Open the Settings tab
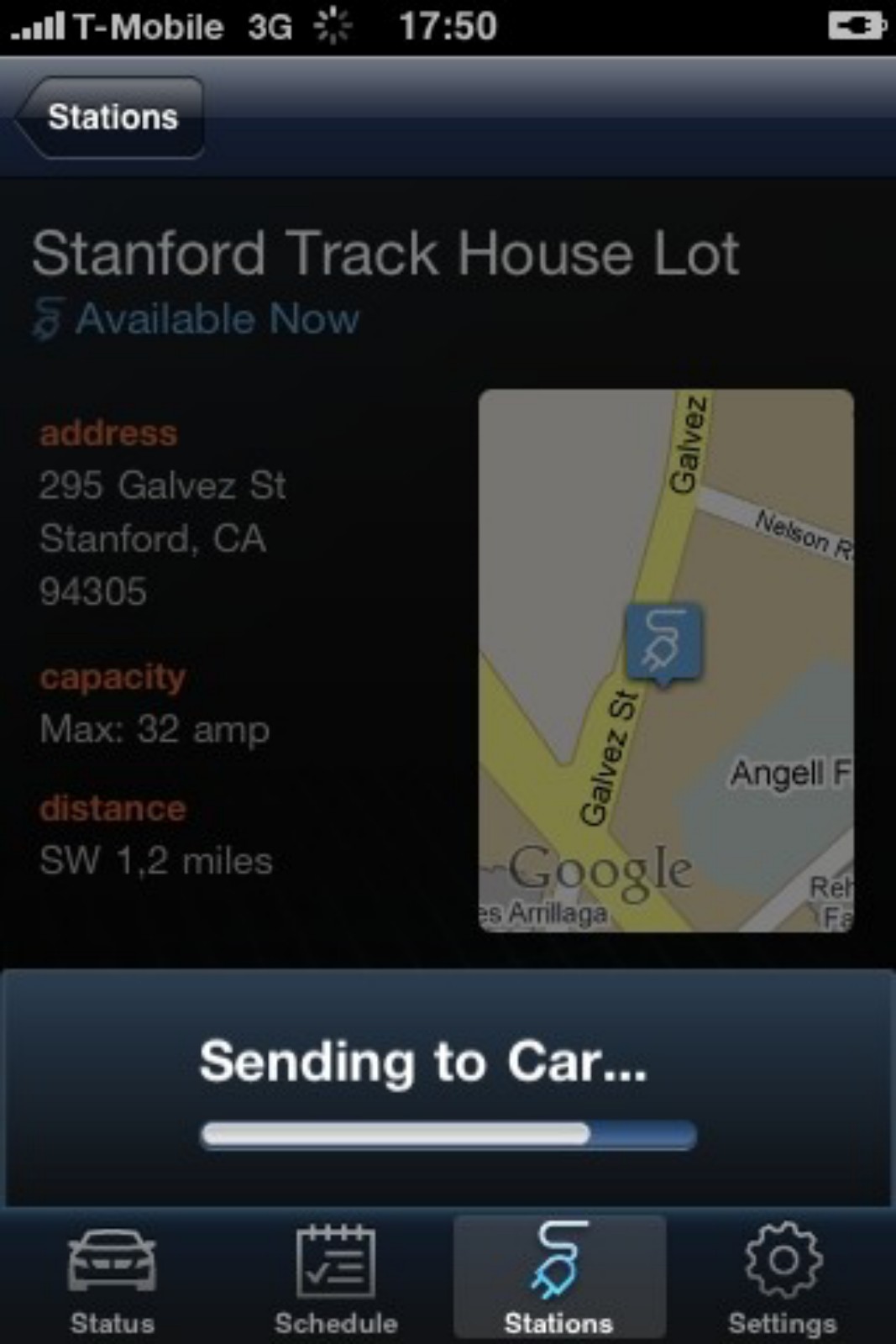Viewport: 896px width, 1344px height. [x=783, y=1278]
